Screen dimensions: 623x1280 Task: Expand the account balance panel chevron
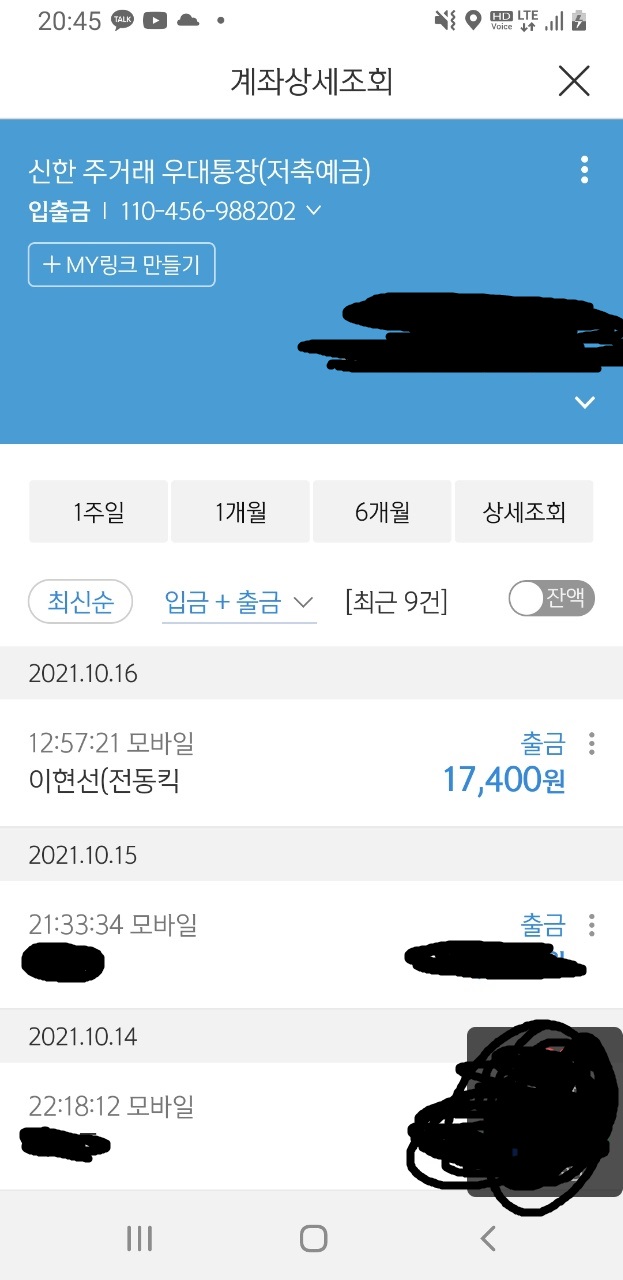[585, 402]
